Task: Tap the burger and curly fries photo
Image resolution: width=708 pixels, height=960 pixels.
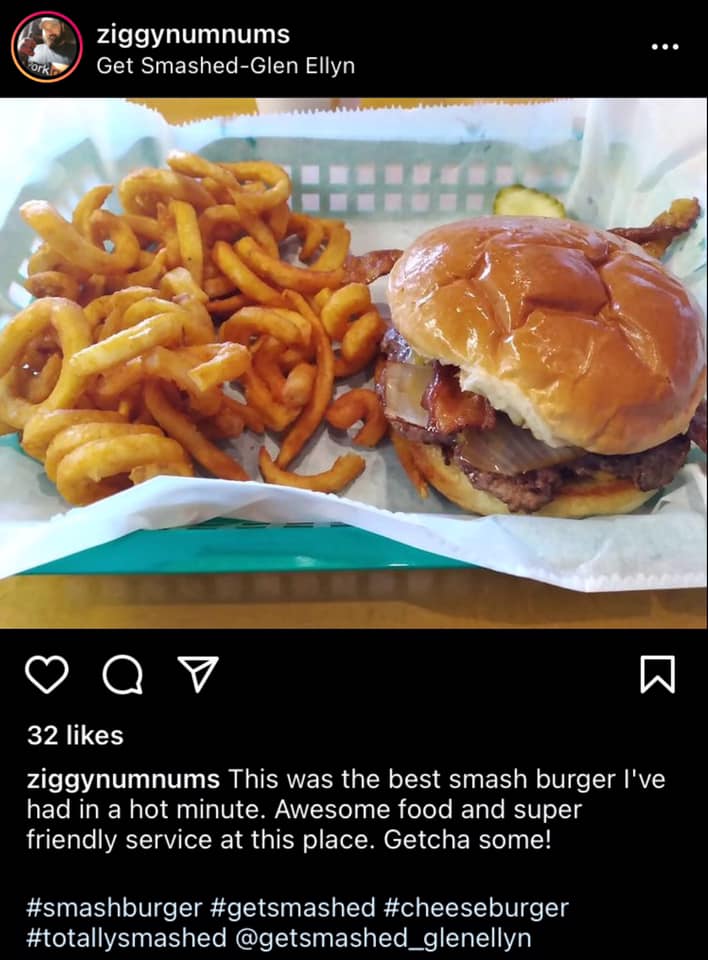Action: click(x=354, y=362)
